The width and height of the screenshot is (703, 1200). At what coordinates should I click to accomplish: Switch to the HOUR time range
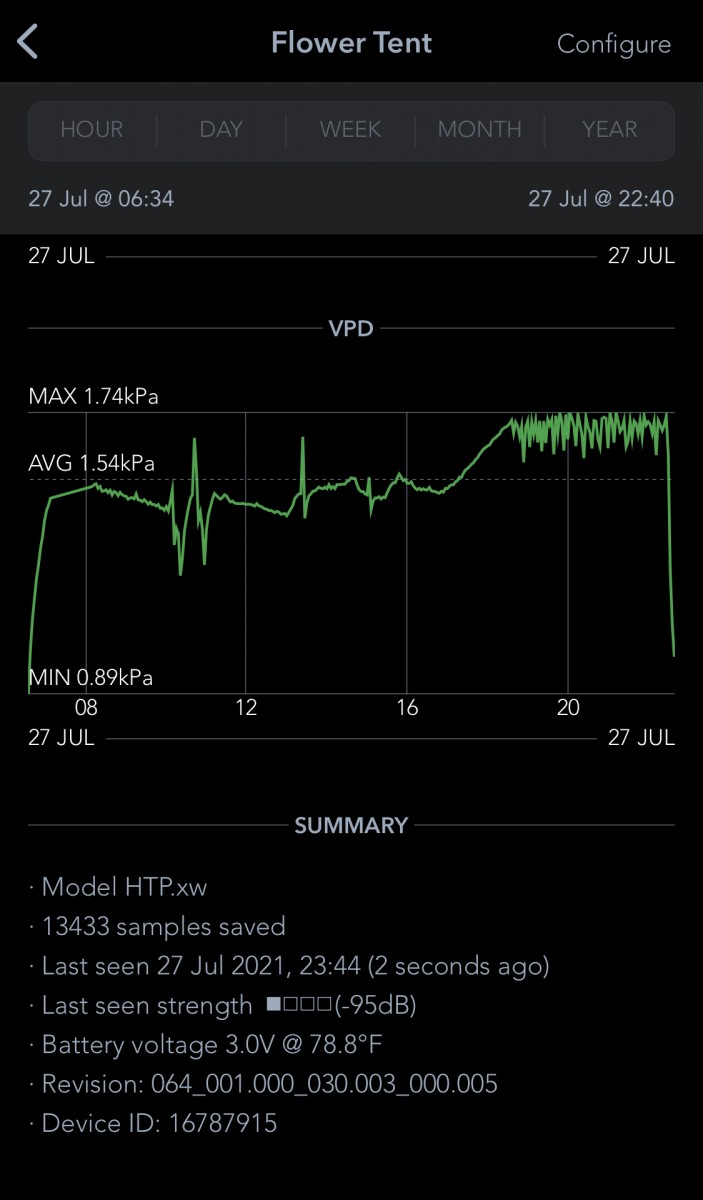pyautogui.click(x=92, y=130)
